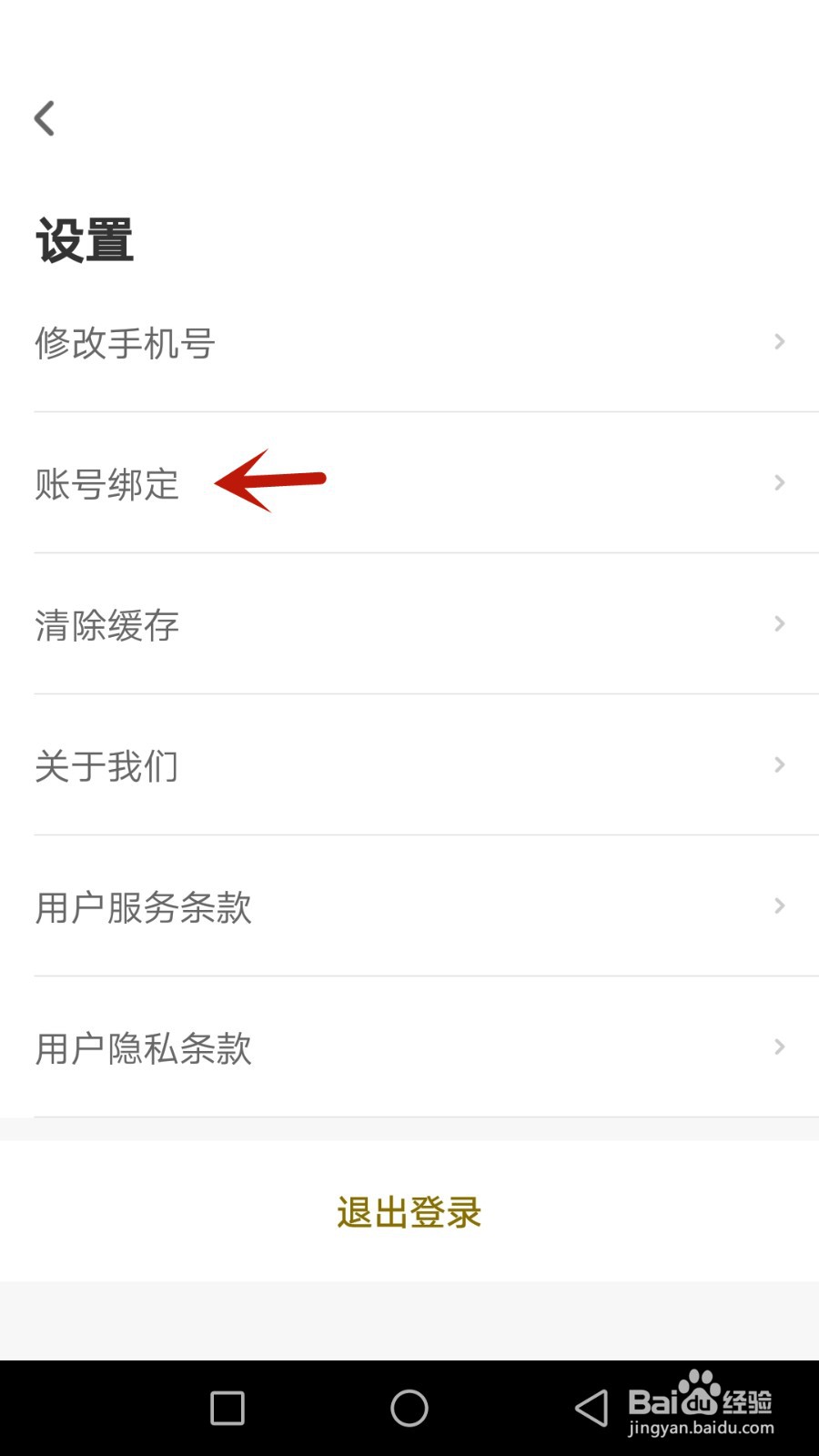Tap the back arrow at top left
Viewport: 819px width, 1456px height.
point(45,117)
